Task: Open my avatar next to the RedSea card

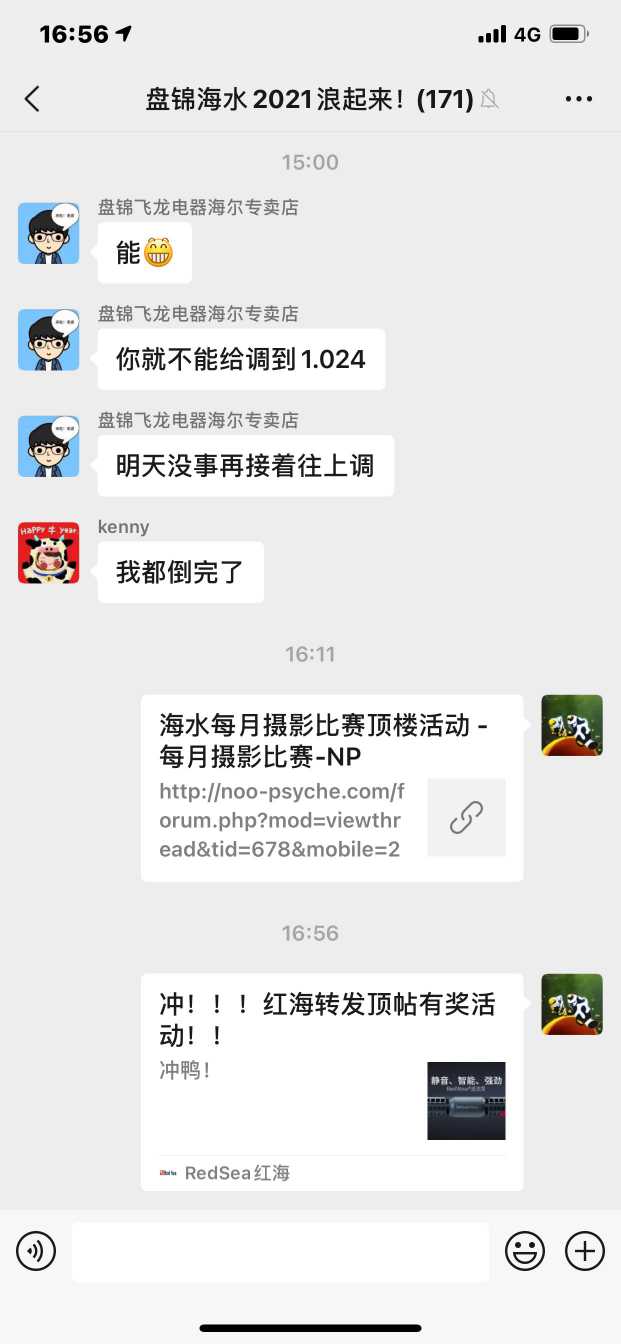Action: click(x=572, y=1004)
